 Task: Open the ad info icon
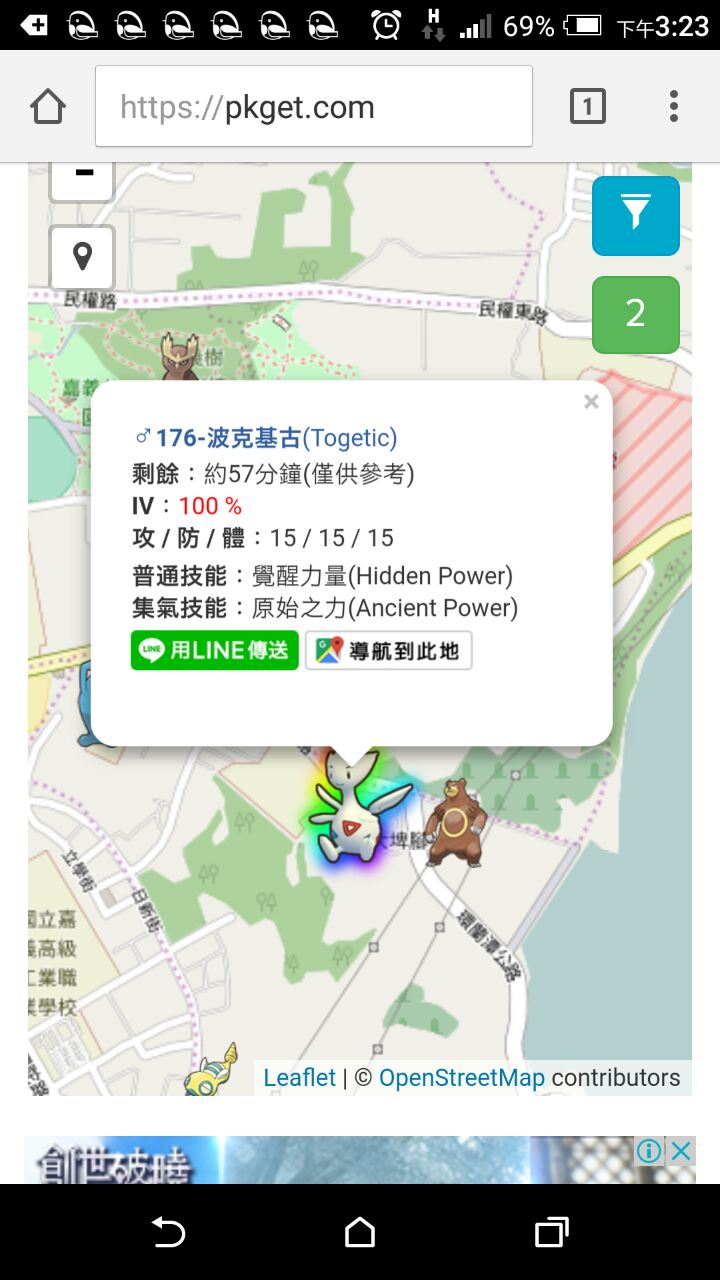pyautogui.click(x=649, y=1151)
